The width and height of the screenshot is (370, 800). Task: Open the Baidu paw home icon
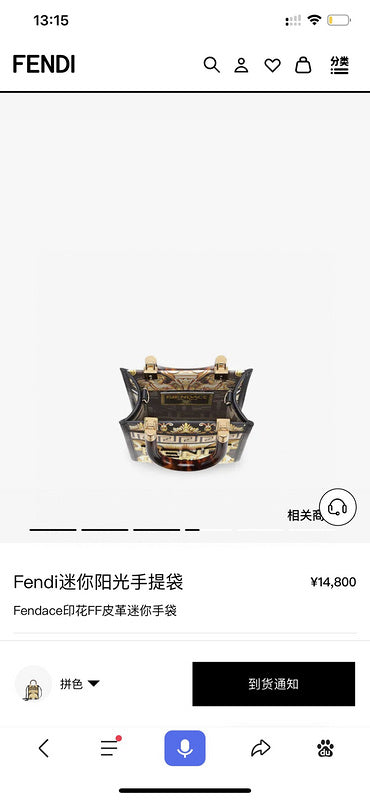click(326, 748)
